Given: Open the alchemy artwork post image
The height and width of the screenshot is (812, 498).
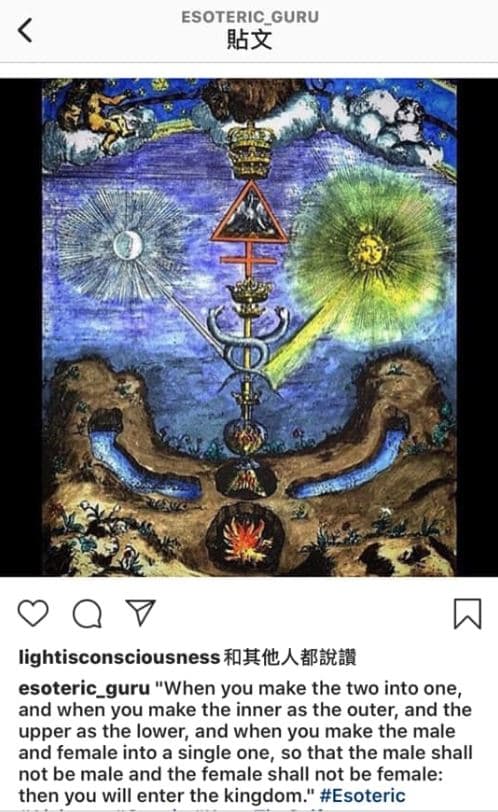Looking at the screenshot, I should 249,327.
